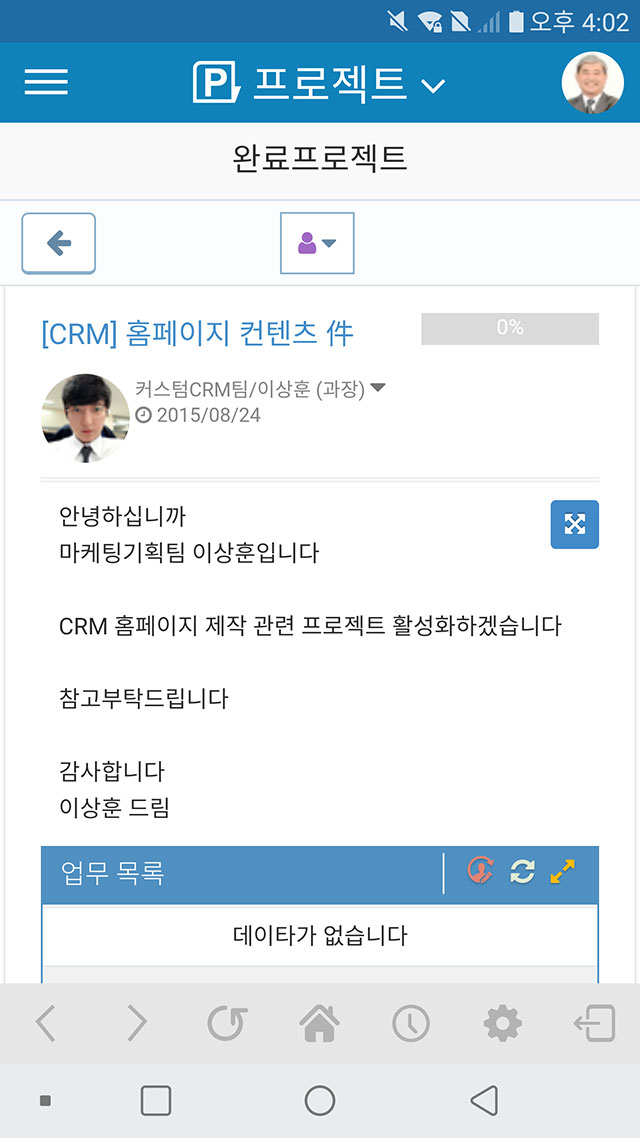Viewport: 640px width, 1138px height.
Task: Tap the exit icon in bottom toolbar
Action: [594, 1023]
